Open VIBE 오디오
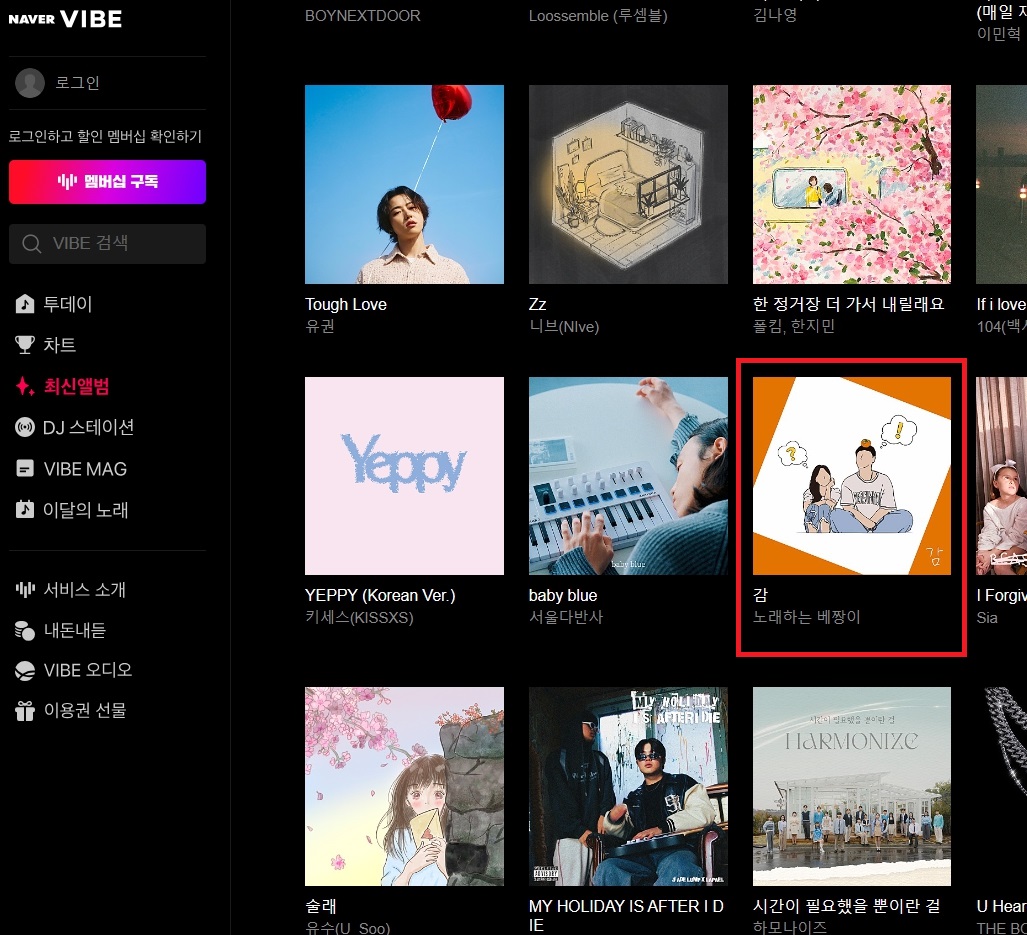This screenshot has height=935, width=1027. coord(87,670)
